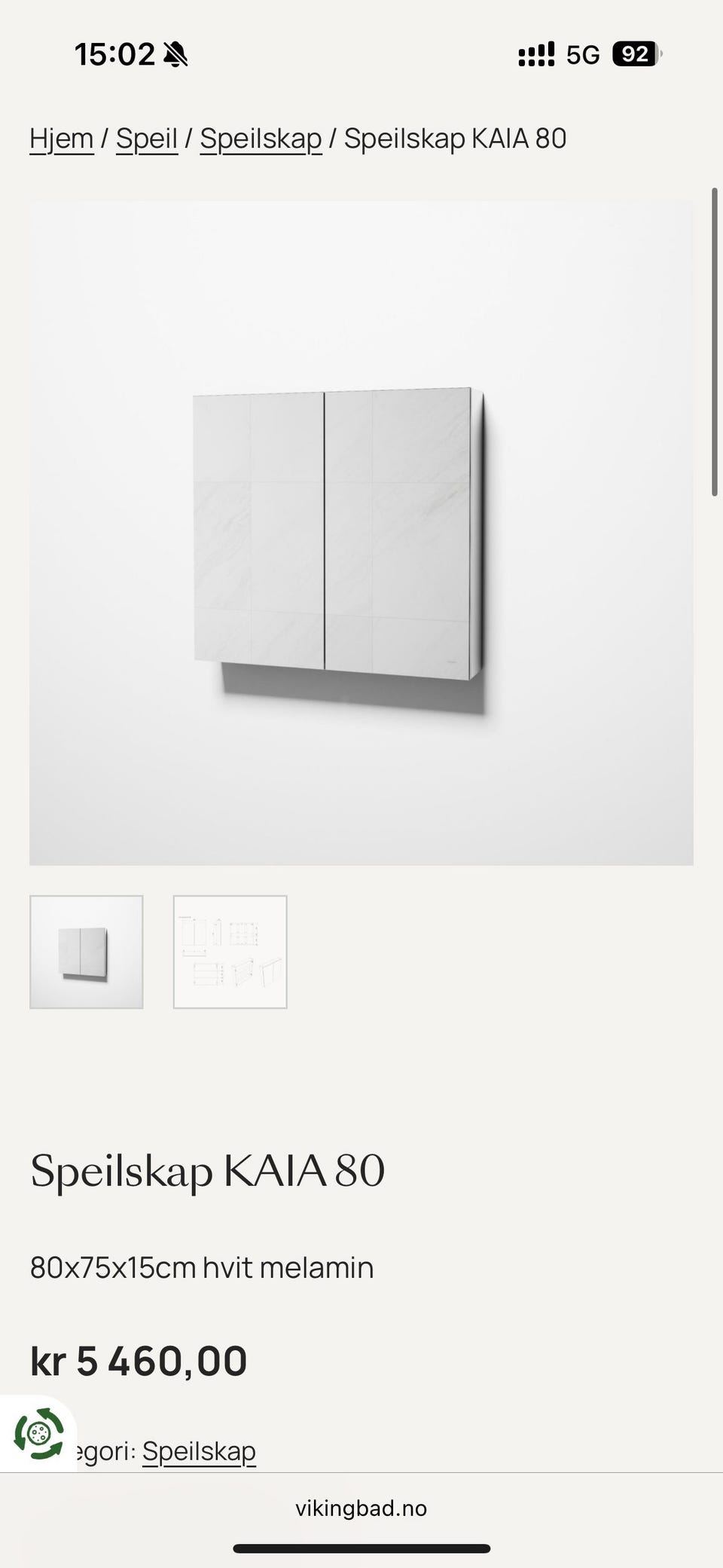Open the Speilskap category link

pos(199,1450)
